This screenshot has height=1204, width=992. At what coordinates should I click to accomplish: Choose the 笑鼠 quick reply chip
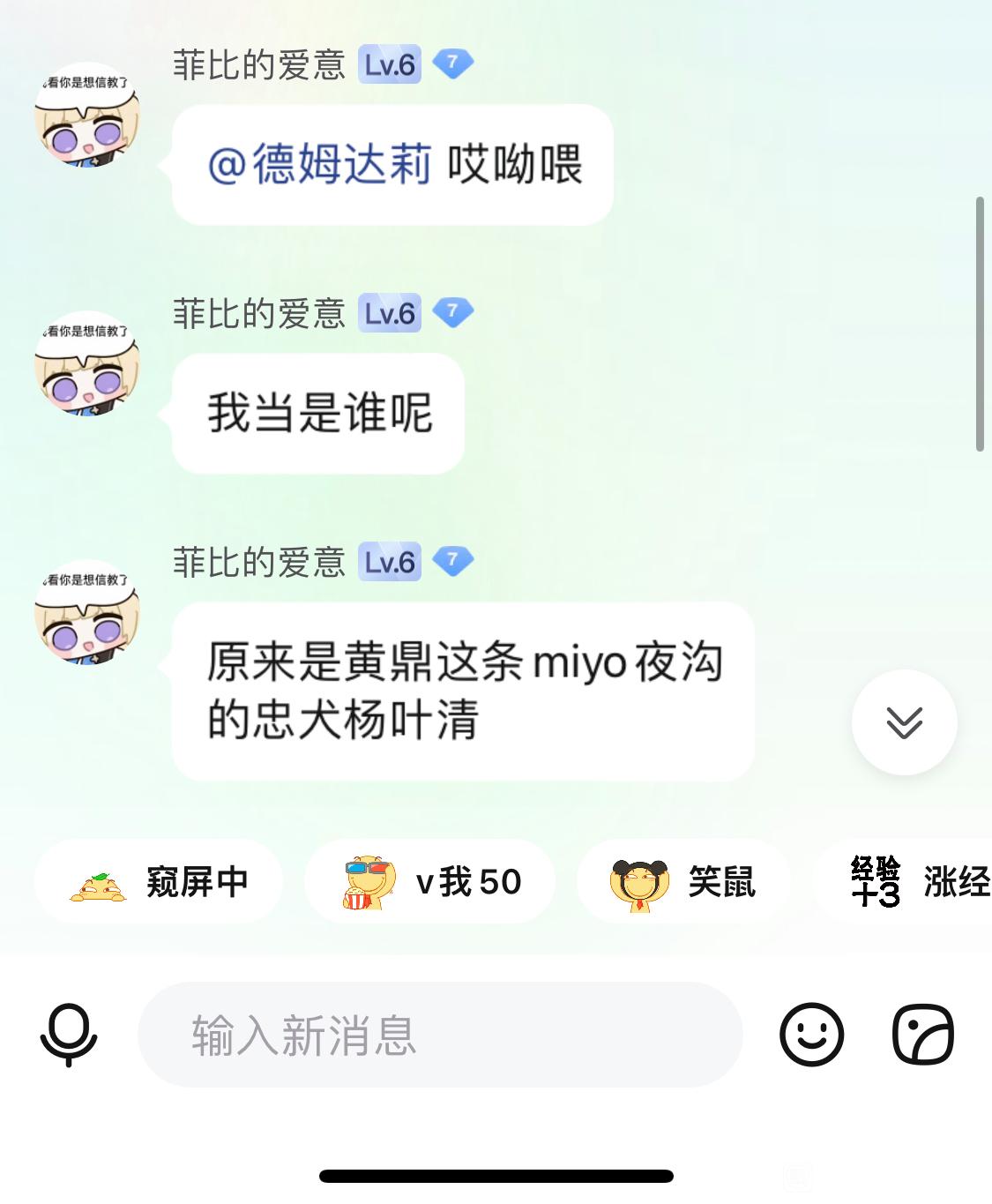click(683, 881)
